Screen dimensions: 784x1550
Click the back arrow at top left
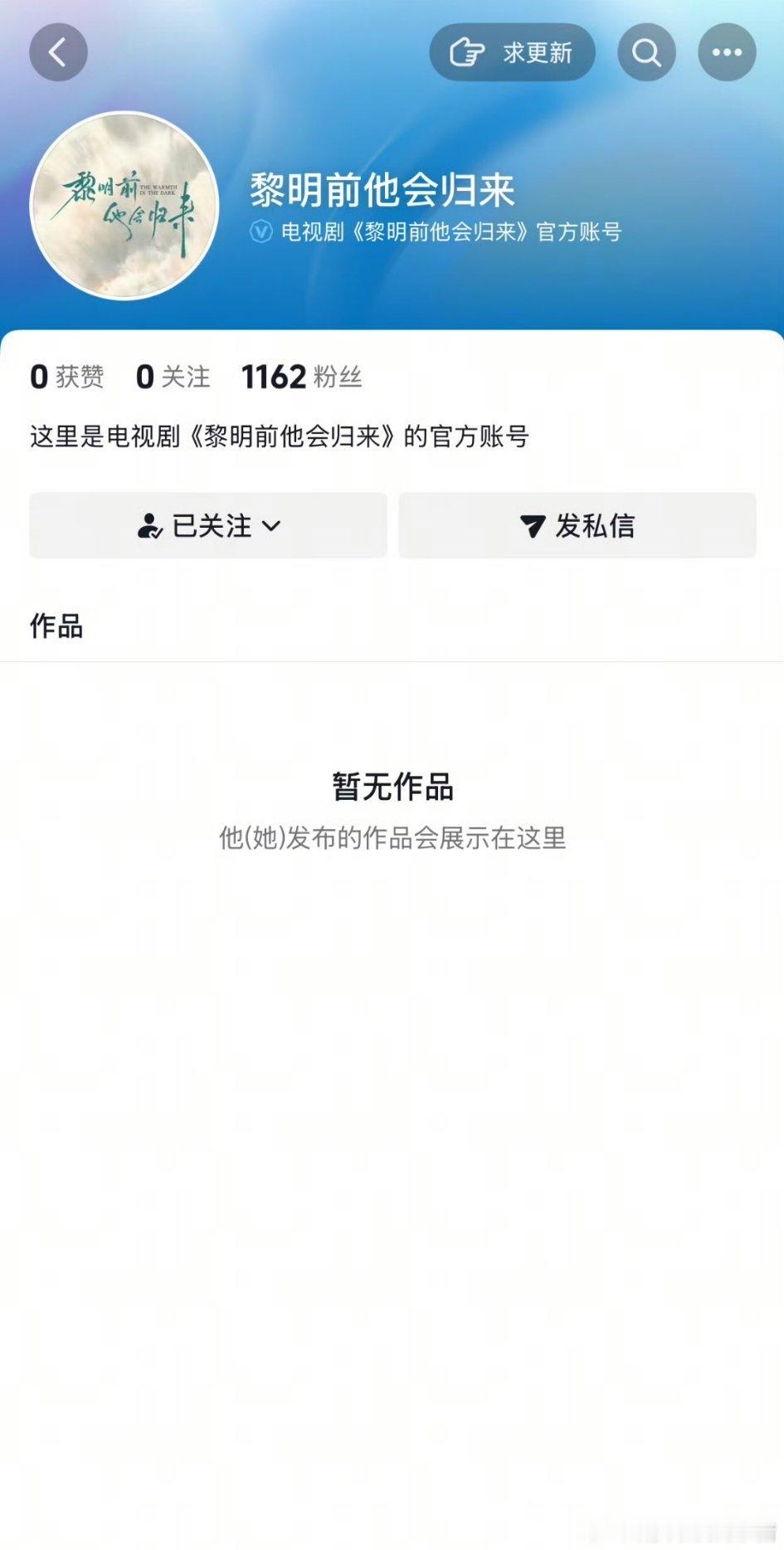(x=57, y=51)
